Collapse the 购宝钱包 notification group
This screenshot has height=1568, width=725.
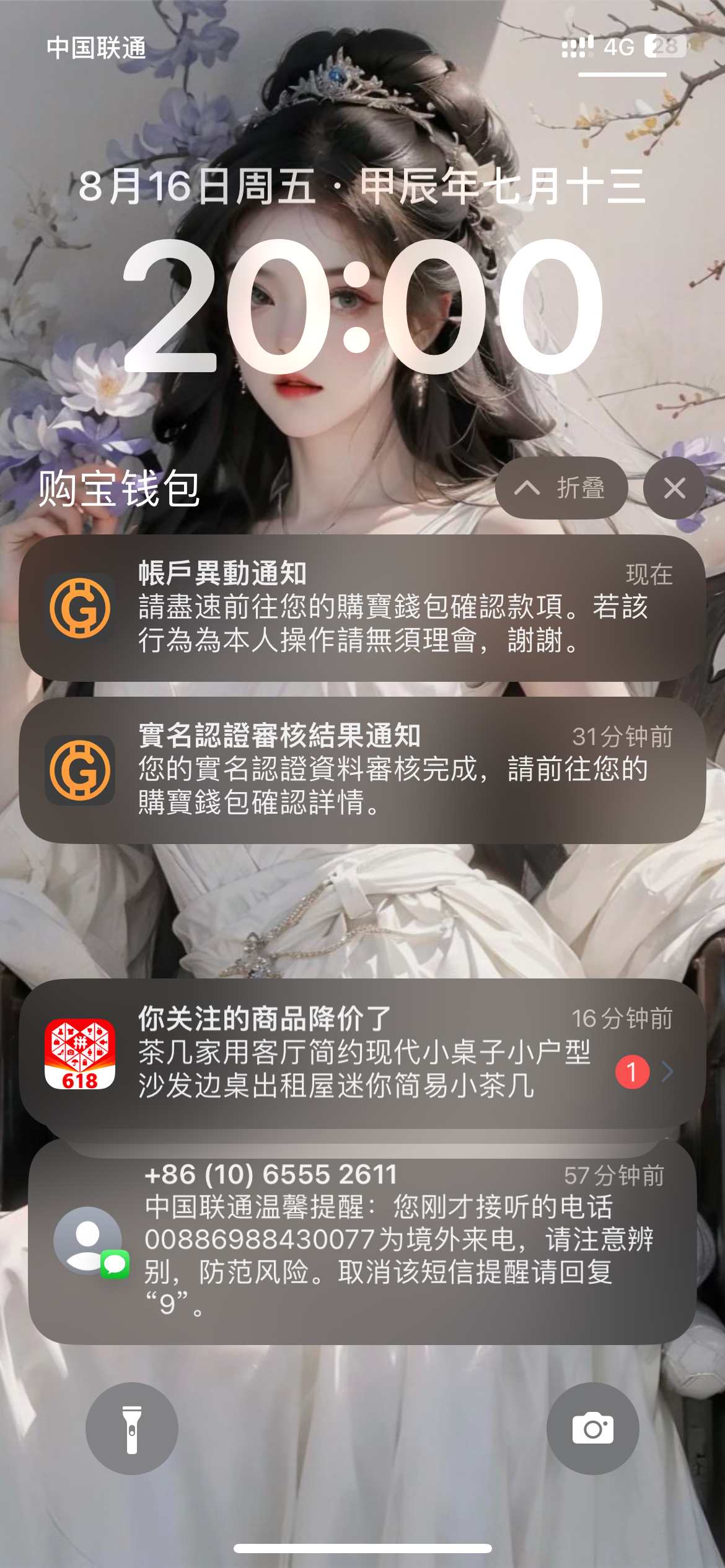tap(561, 488)
